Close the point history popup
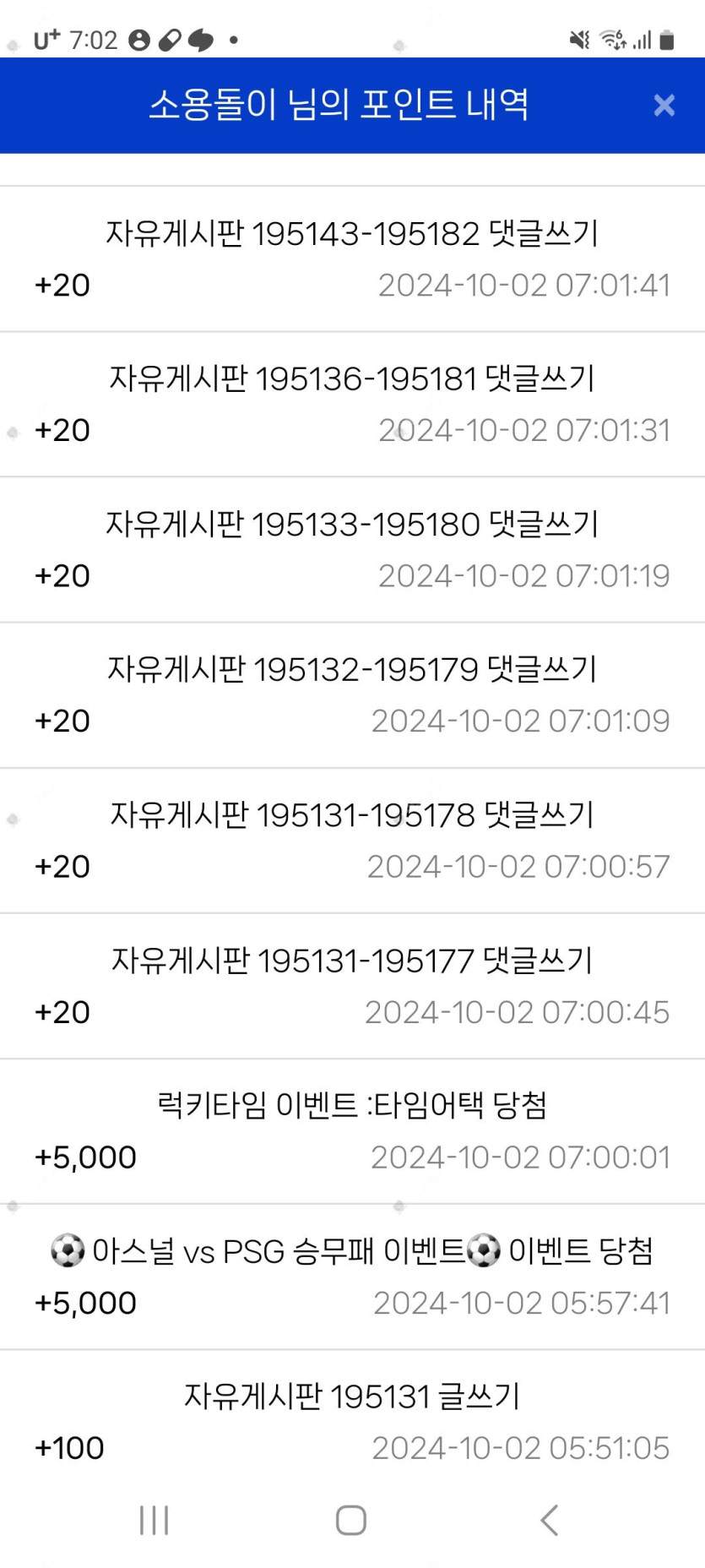705x1568 pixels. (x=664, y=105)
